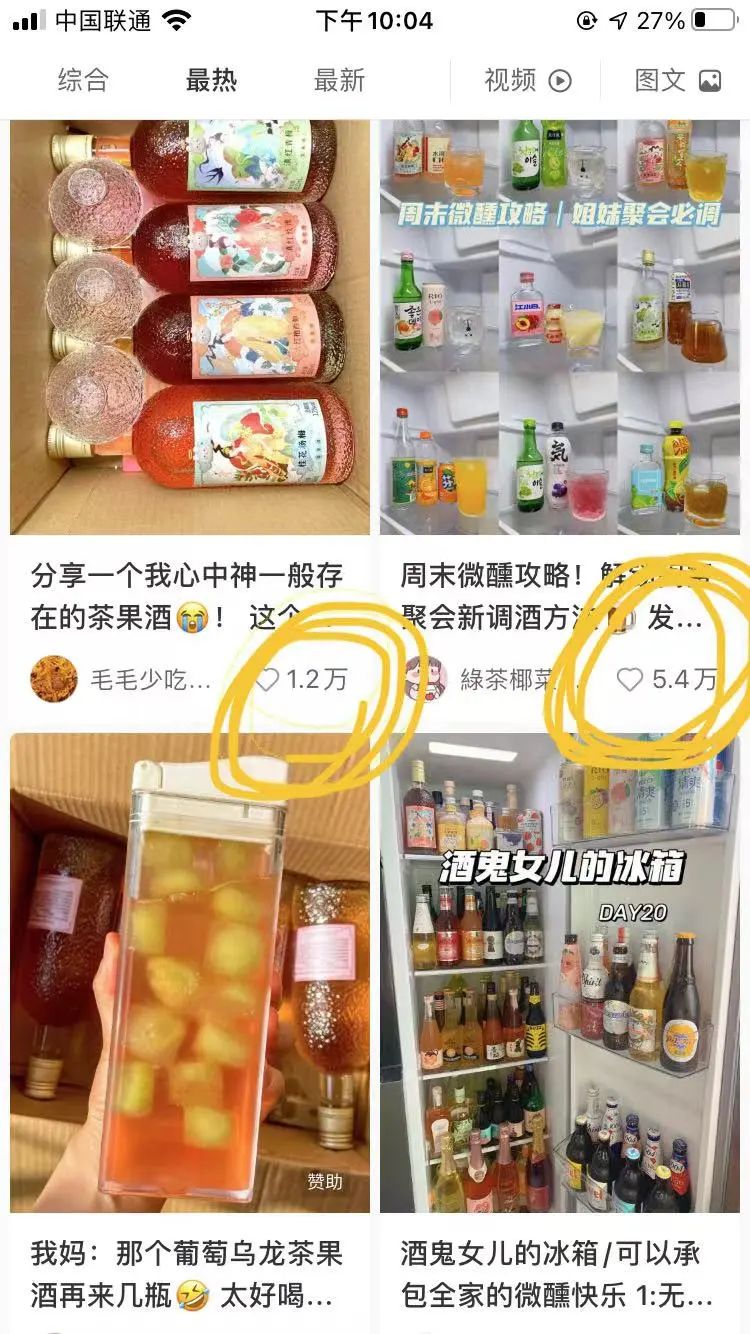Open 毛毛少吃 author profile
The height and width of the screenshot is (1334, 750).
[x=53, y=680]
